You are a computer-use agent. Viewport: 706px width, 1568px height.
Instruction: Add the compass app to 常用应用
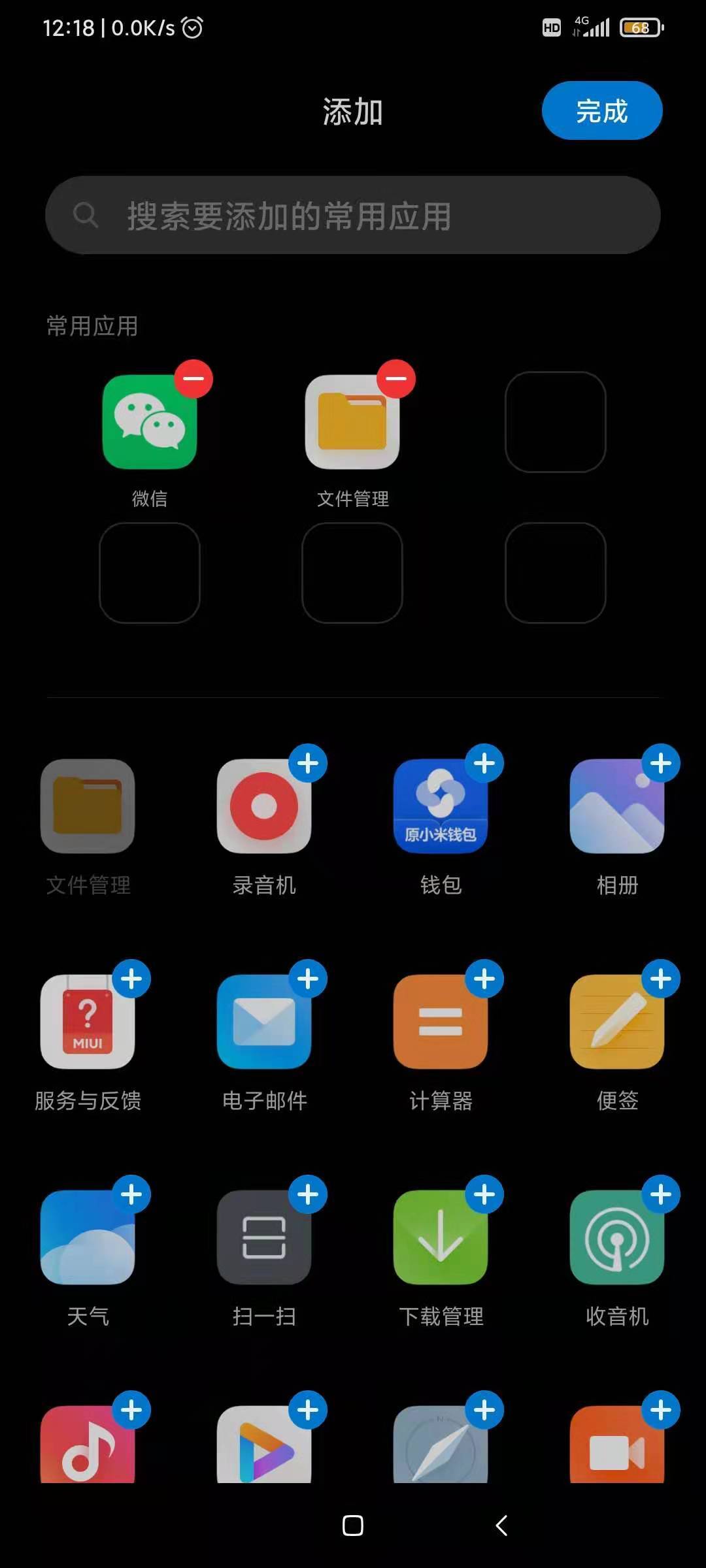click(x=484, y=1410)
